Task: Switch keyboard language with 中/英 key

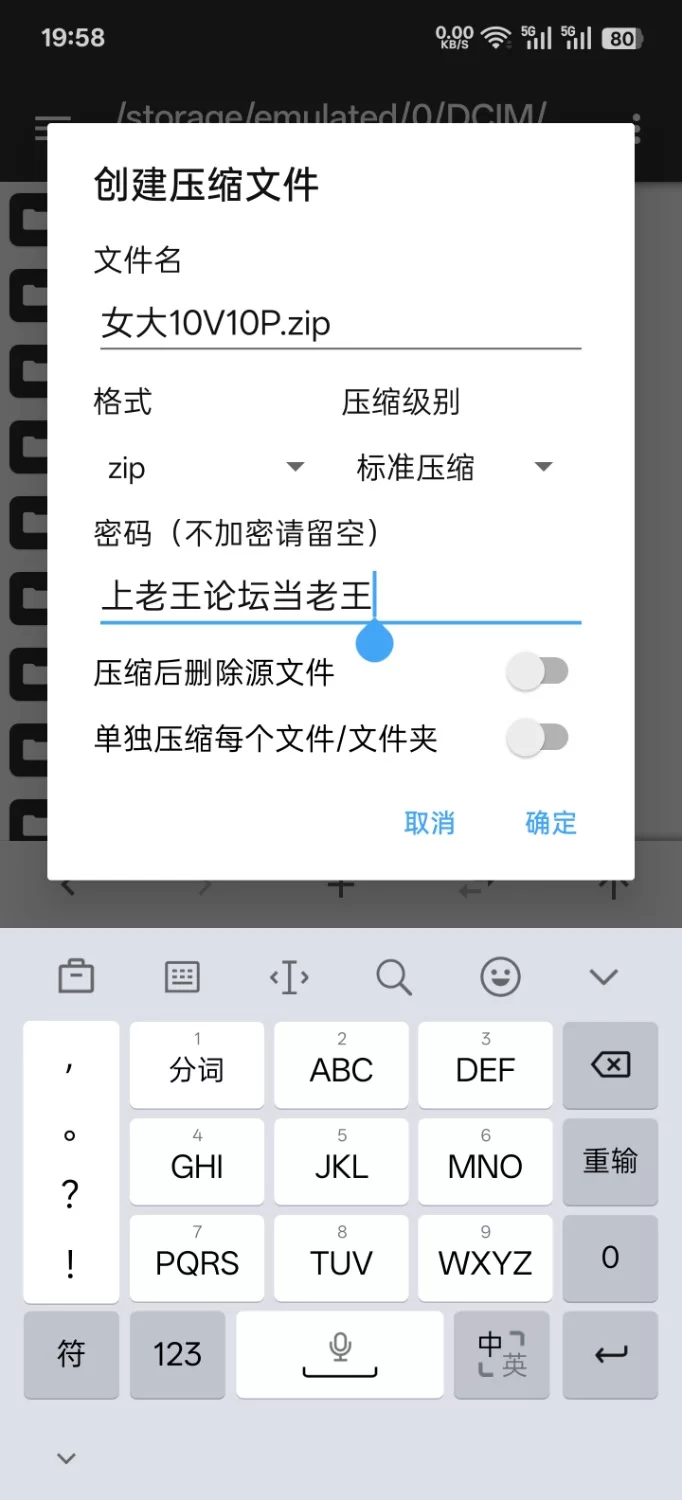Action: click(501, 1354)
